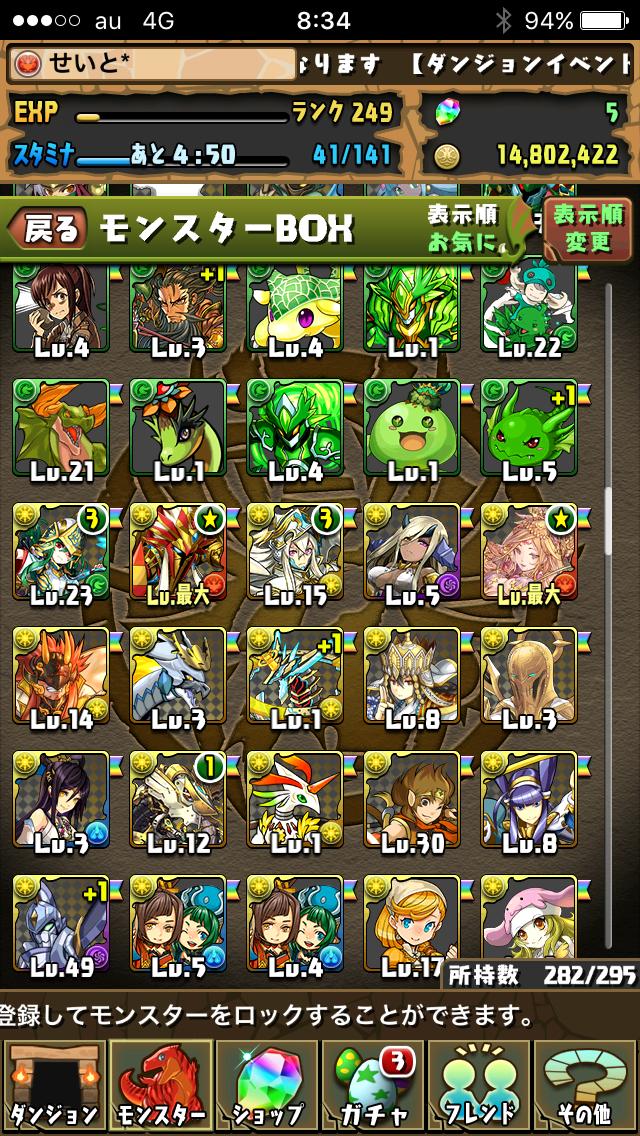Image resolution: width=640 pixels, height=1136 pixels.
Task: Select the Lv.12 monster with badge 1
Action: coord(178,799)
